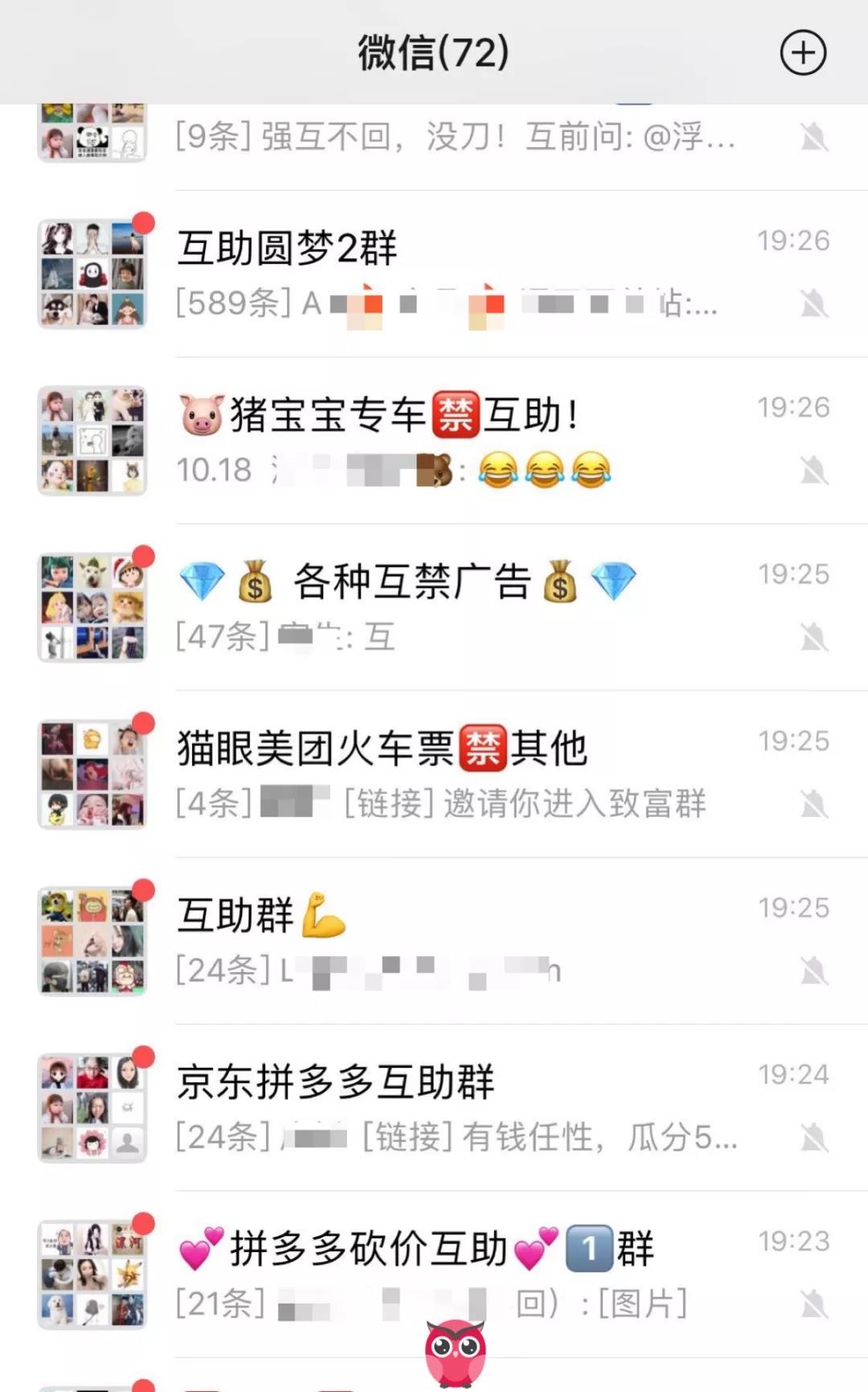The width and height of the screenshot is (868, 1392).
Task: Open the plus menu in the header
Action: tap(803, 53)
